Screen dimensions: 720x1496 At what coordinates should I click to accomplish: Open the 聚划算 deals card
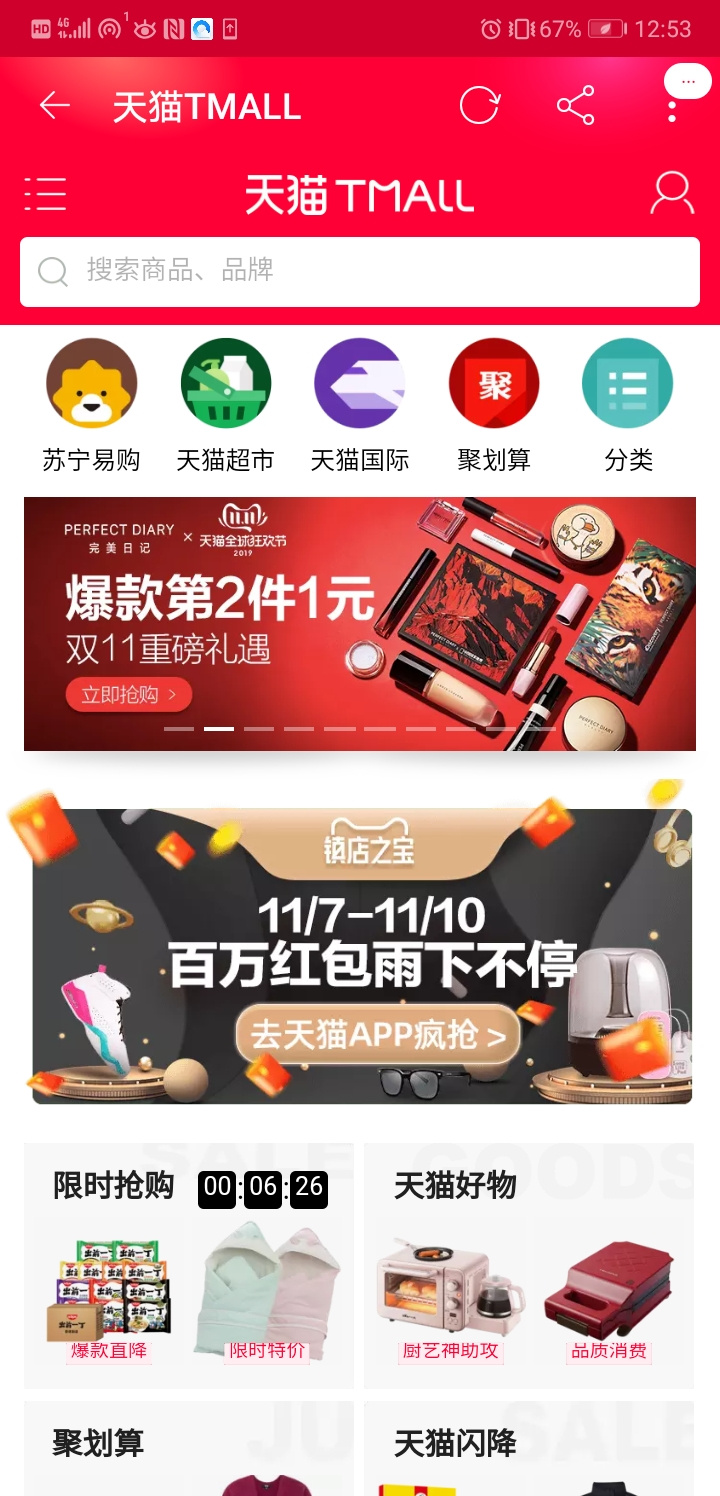(189, 1448)
